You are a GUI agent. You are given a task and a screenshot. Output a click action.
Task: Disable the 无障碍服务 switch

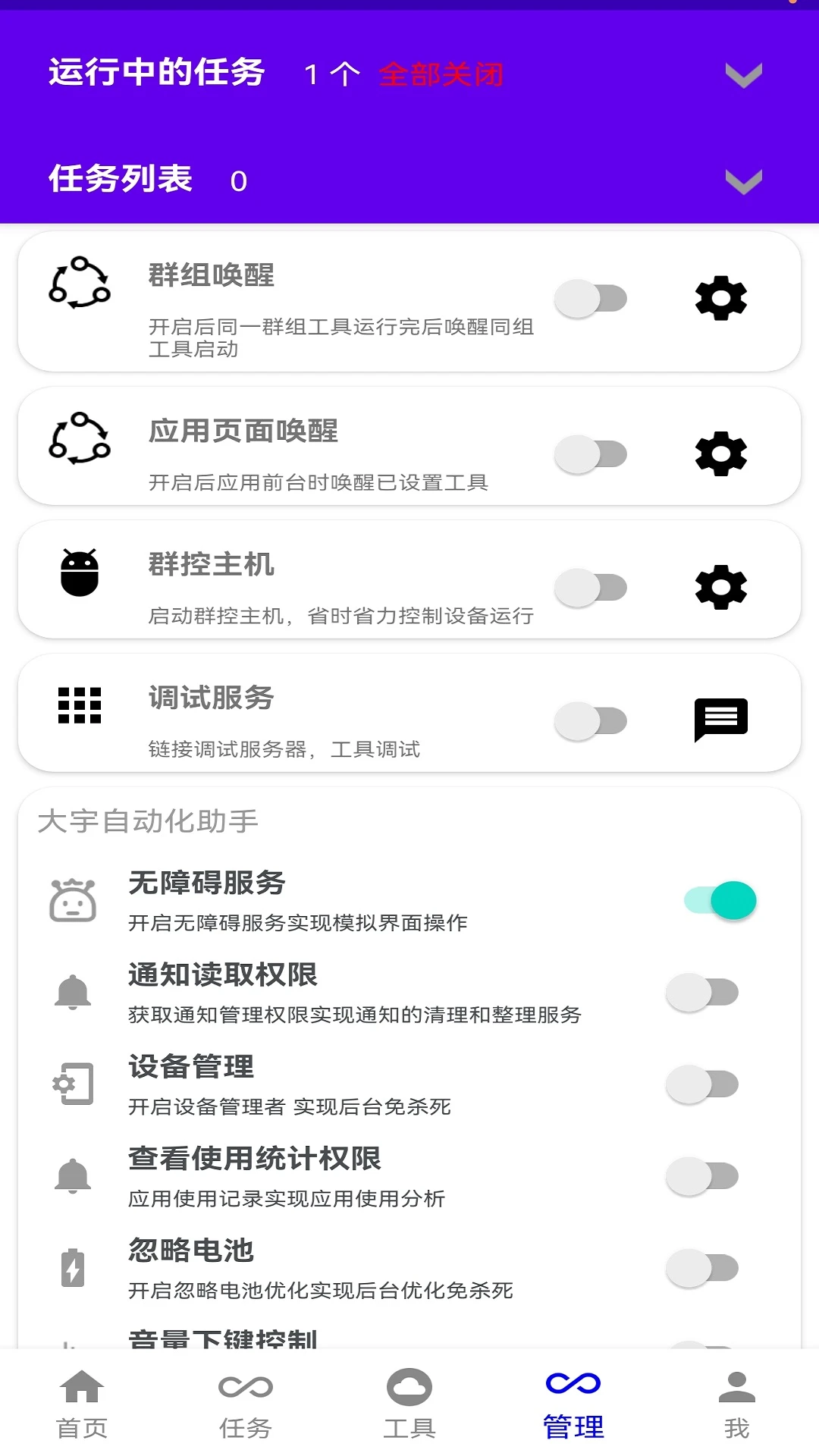coord(714,900)
